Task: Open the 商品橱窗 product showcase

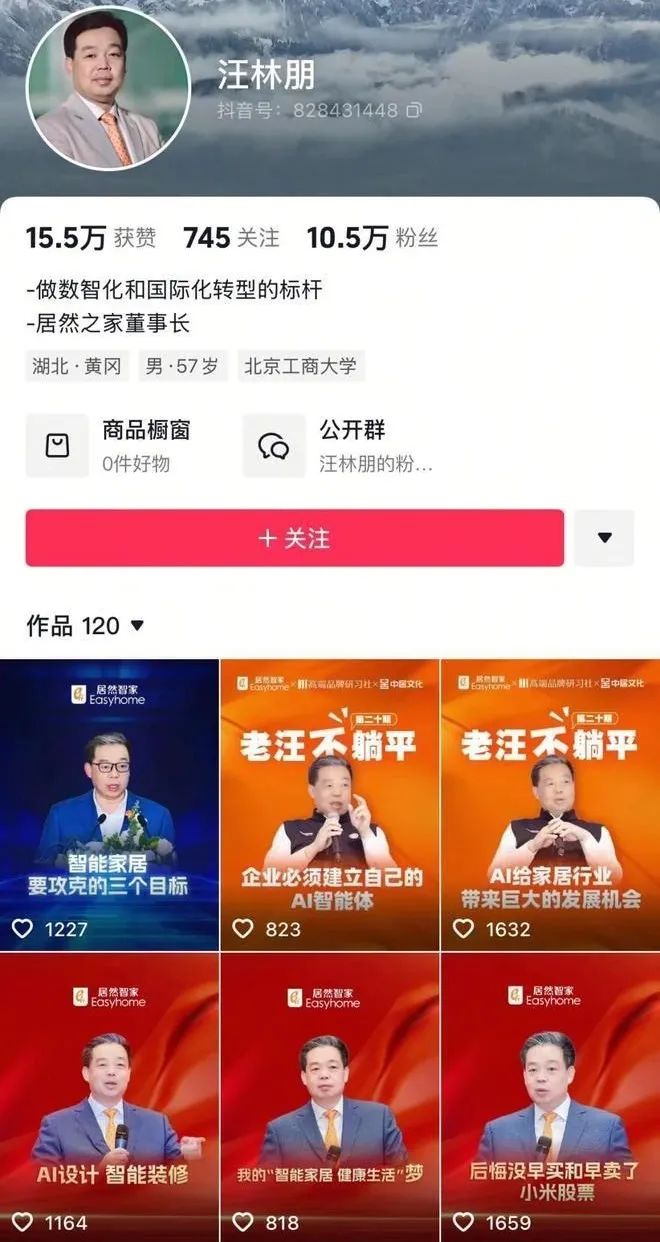Action: pyautogui.click(x=108, y=445)
